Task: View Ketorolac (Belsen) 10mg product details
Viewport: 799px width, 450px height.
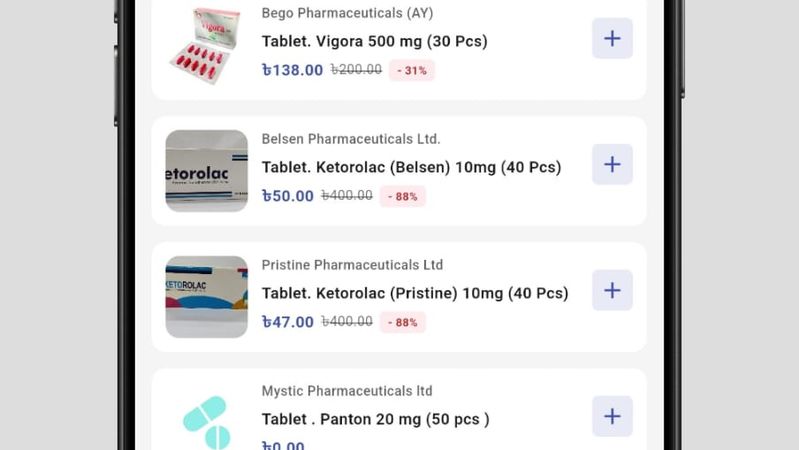Action: tap(410, 167)
